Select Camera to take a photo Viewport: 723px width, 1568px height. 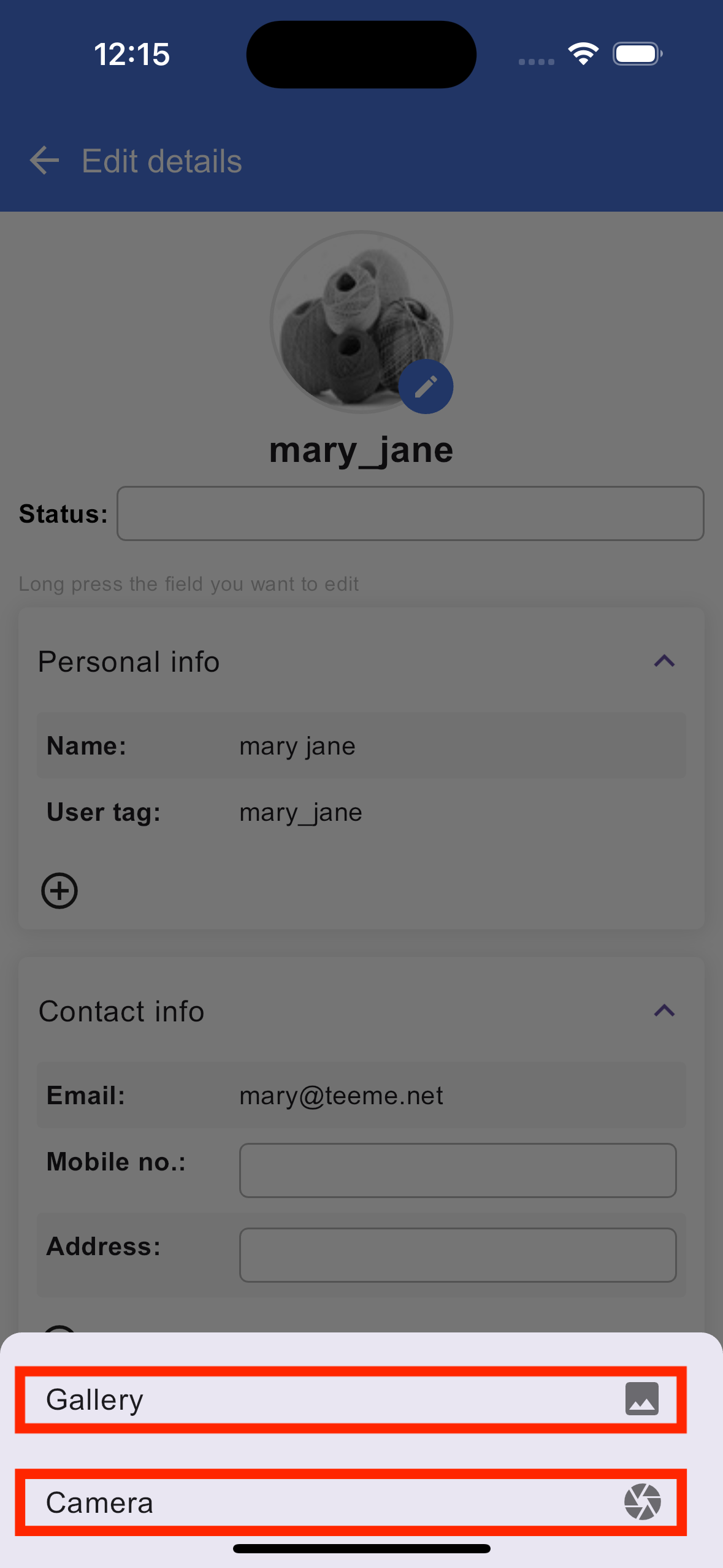351,1502
